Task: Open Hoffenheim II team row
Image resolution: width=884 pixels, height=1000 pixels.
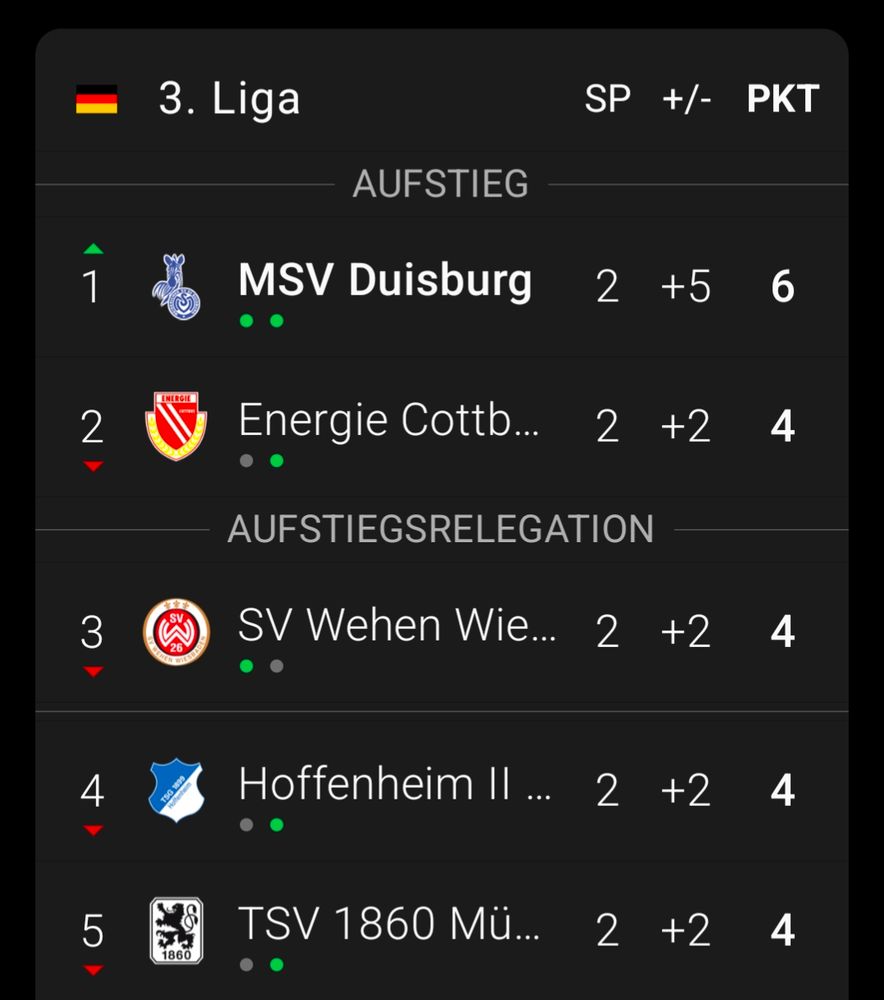Action: 394,788
